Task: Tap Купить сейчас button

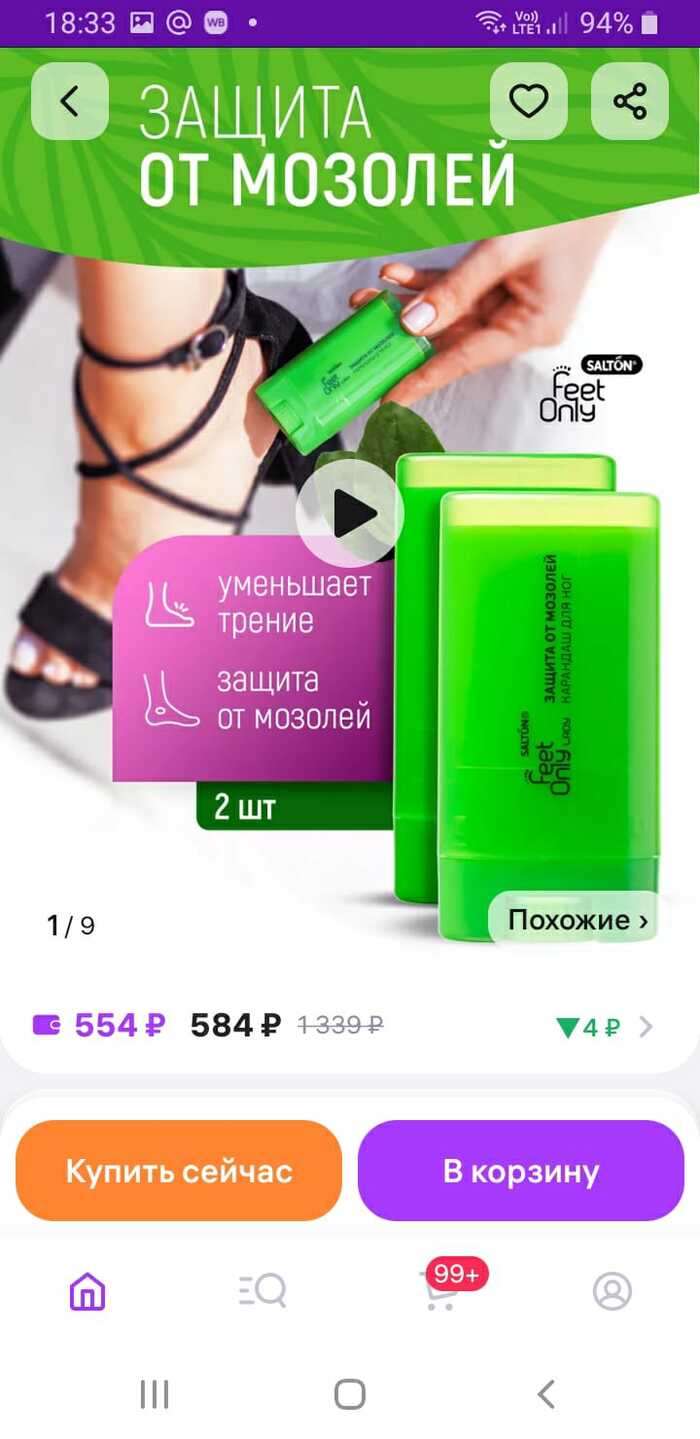Action: pos(179,1171)
